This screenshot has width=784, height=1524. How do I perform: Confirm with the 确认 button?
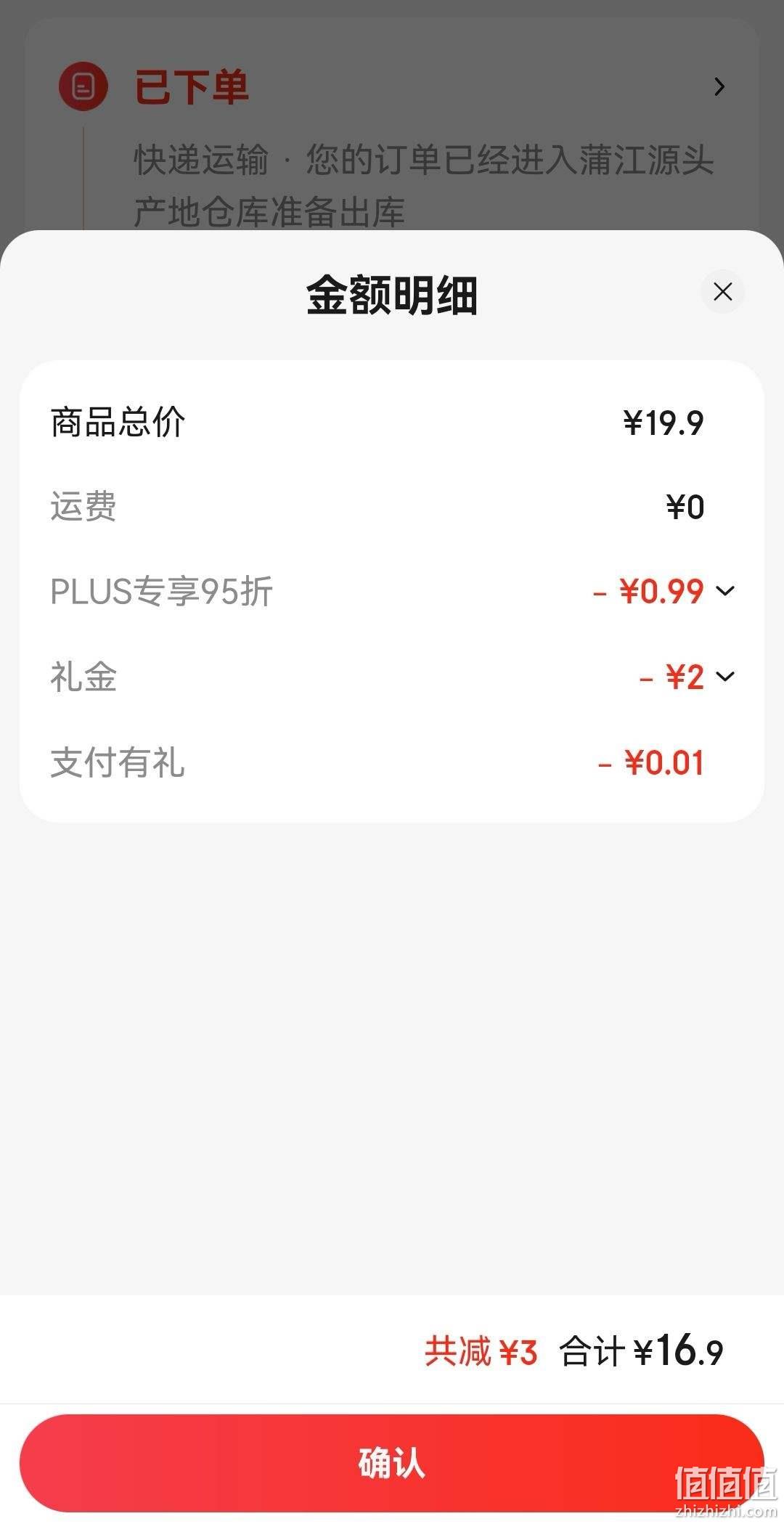pos(392,1463)
